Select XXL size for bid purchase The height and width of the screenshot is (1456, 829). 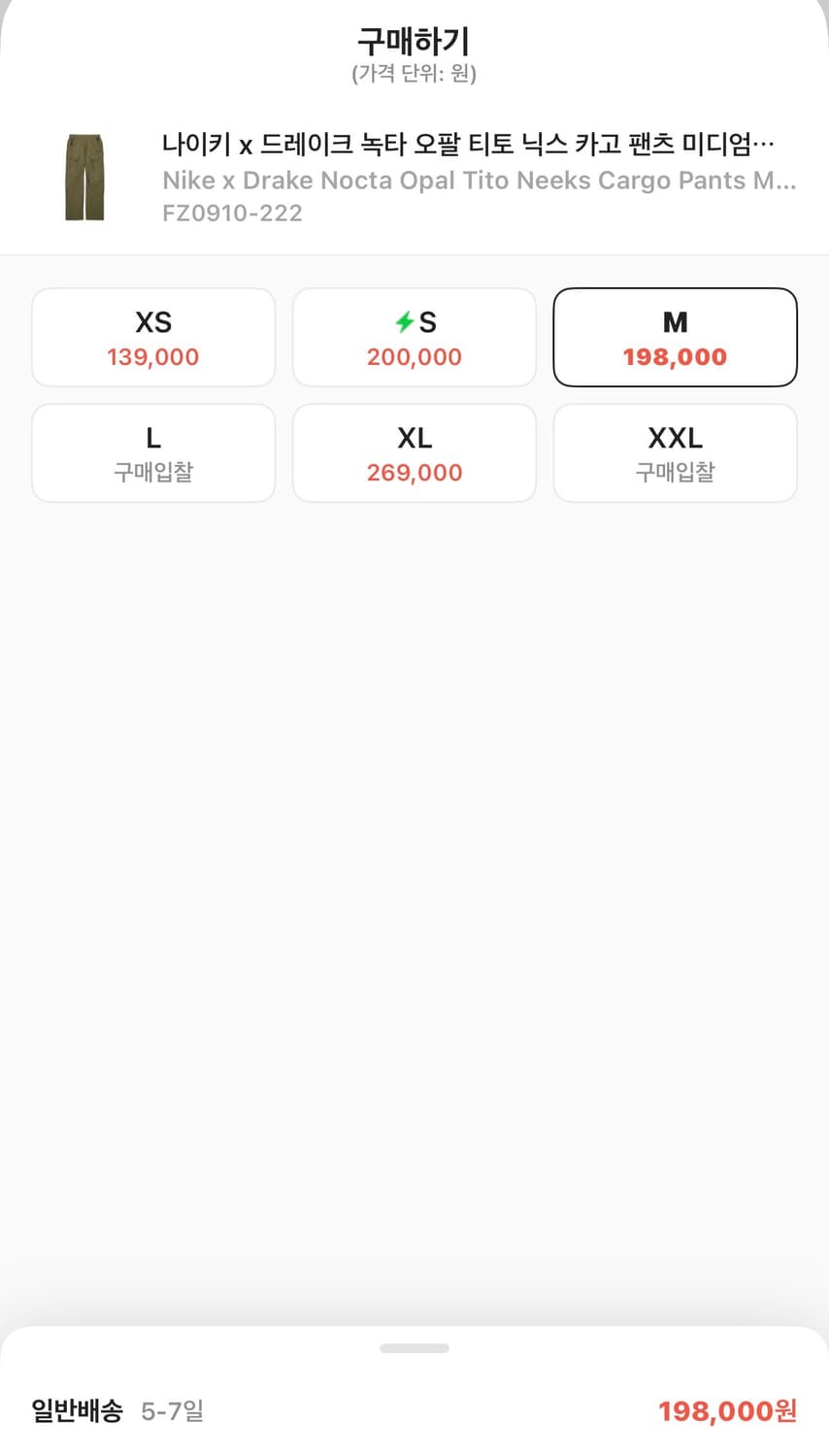tap(675, 452)
